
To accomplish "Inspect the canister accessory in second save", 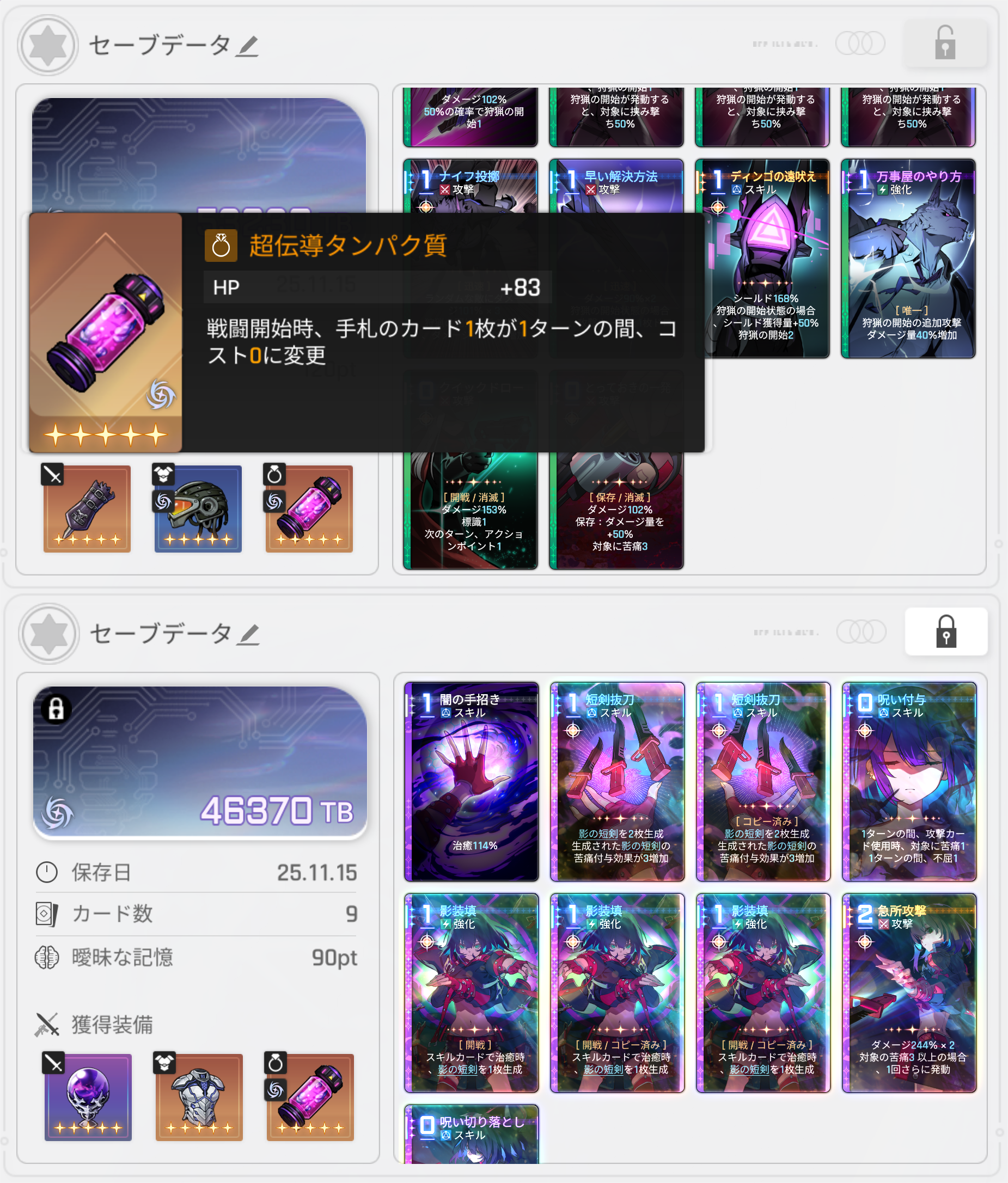I will point(310,1097).
